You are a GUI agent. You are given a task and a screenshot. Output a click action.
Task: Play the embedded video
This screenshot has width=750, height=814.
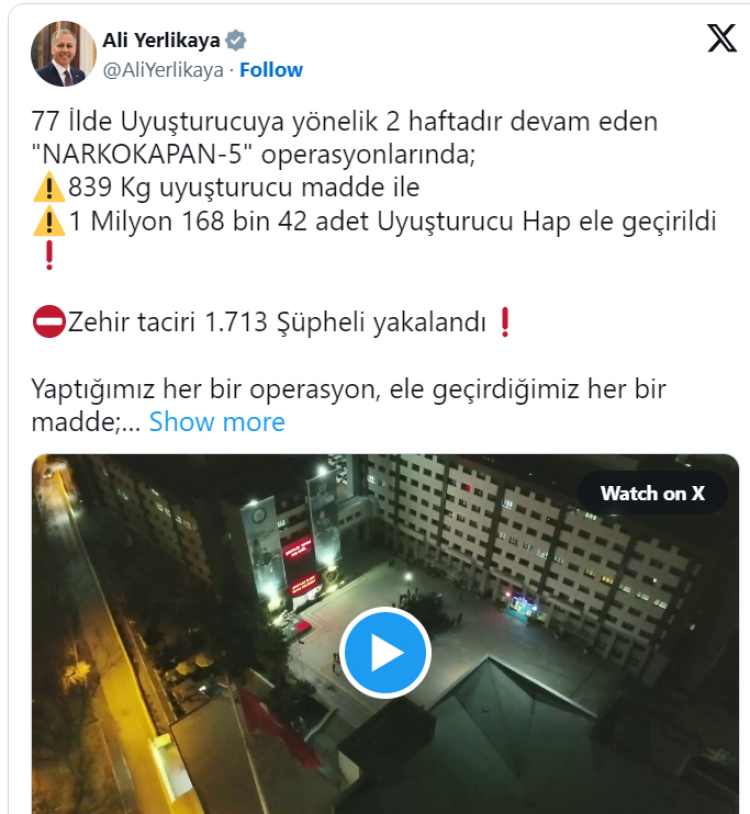click(x=385, y=653)
